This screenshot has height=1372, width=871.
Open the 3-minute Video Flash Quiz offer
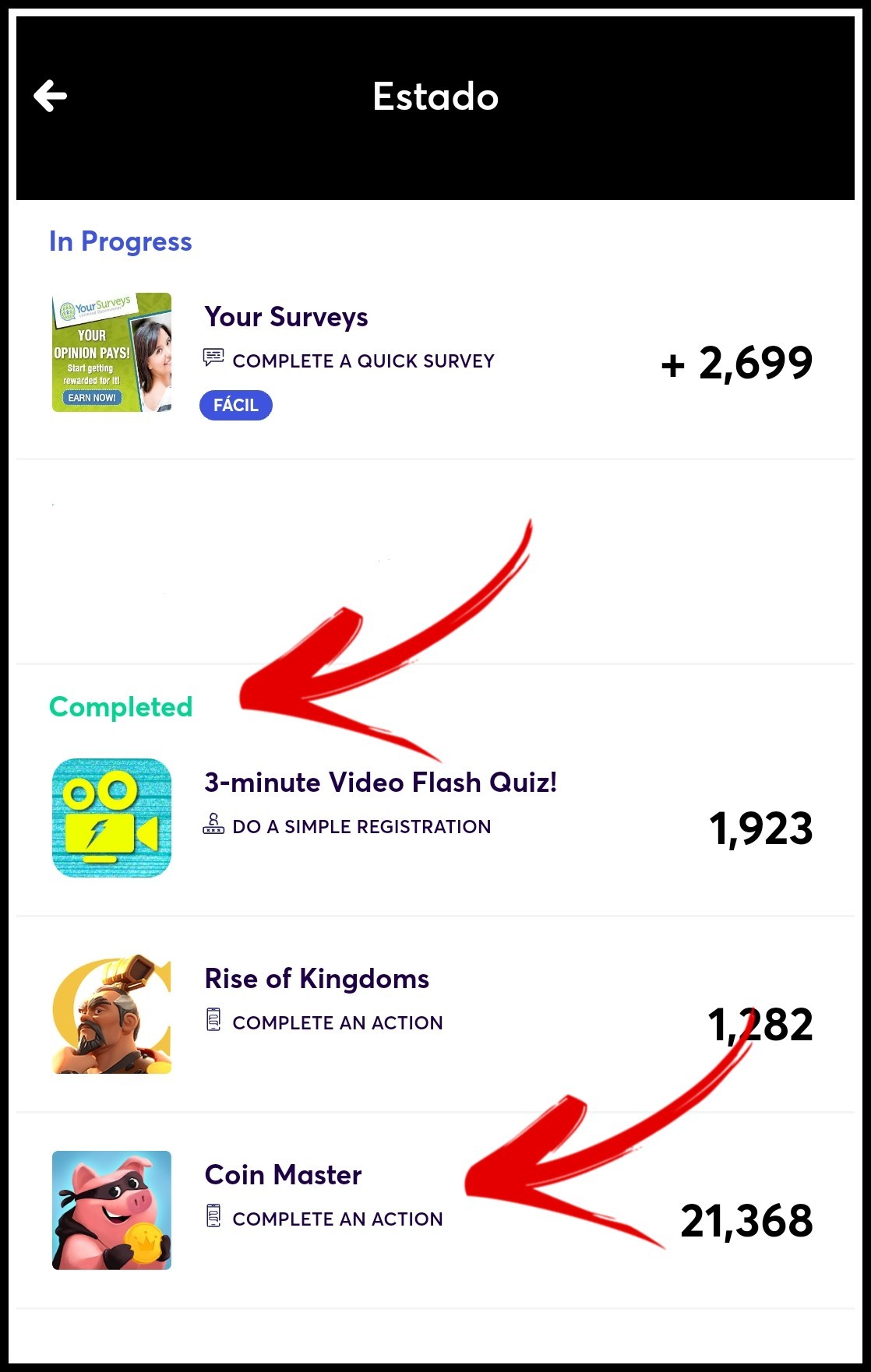[x=379, y=783]
